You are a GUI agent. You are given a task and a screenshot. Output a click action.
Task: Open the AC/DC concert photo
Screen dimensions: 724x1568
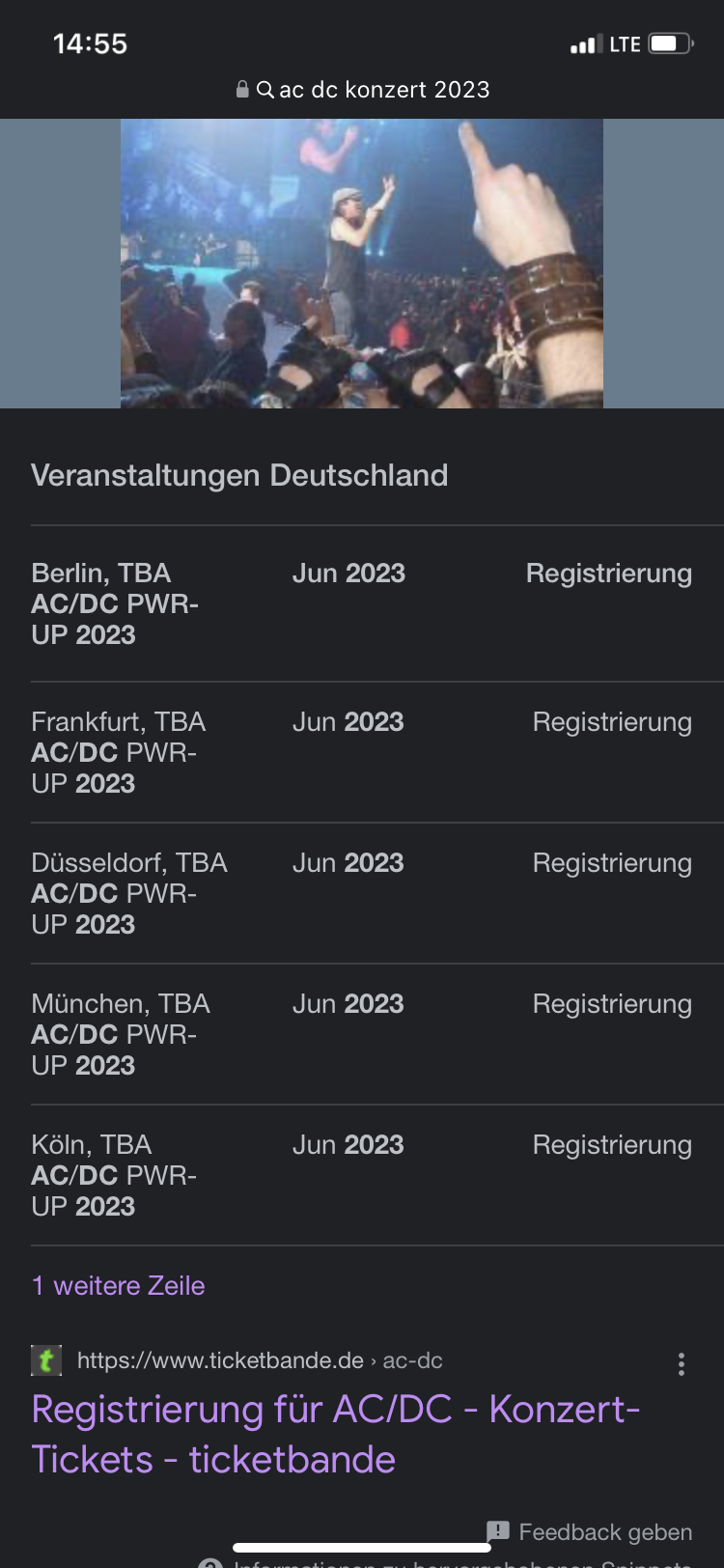(x=362, y=263)
